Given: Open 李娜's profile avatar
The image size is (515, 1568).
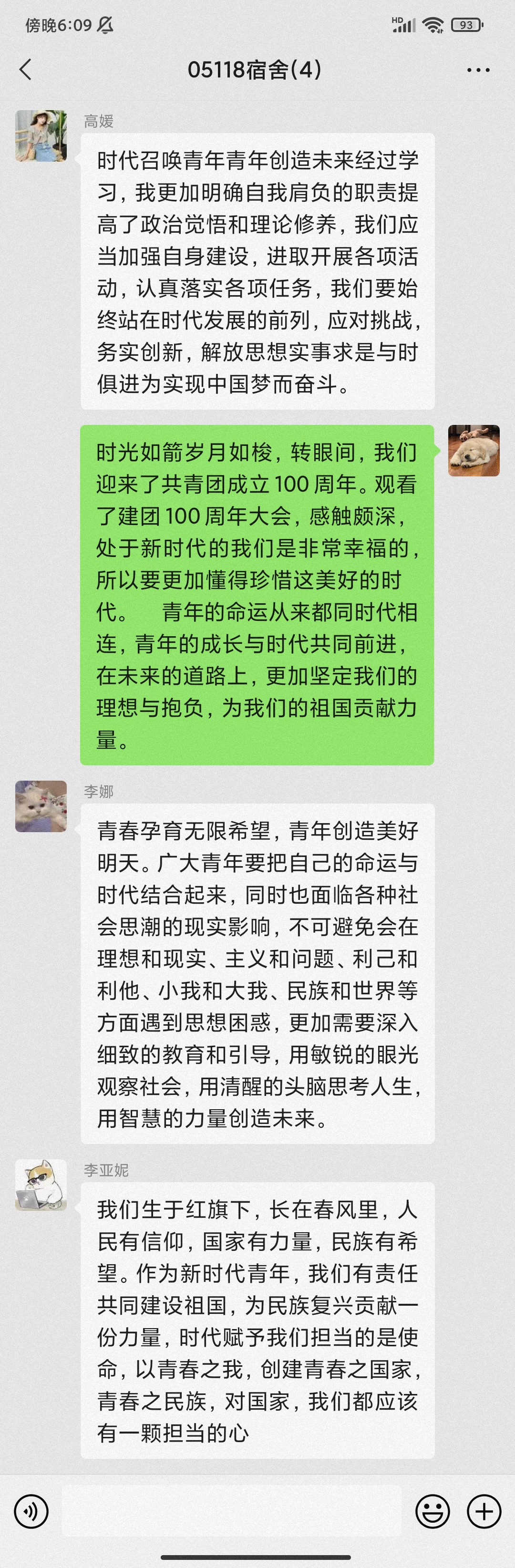Looking at the screenshot, I should 41,806.
